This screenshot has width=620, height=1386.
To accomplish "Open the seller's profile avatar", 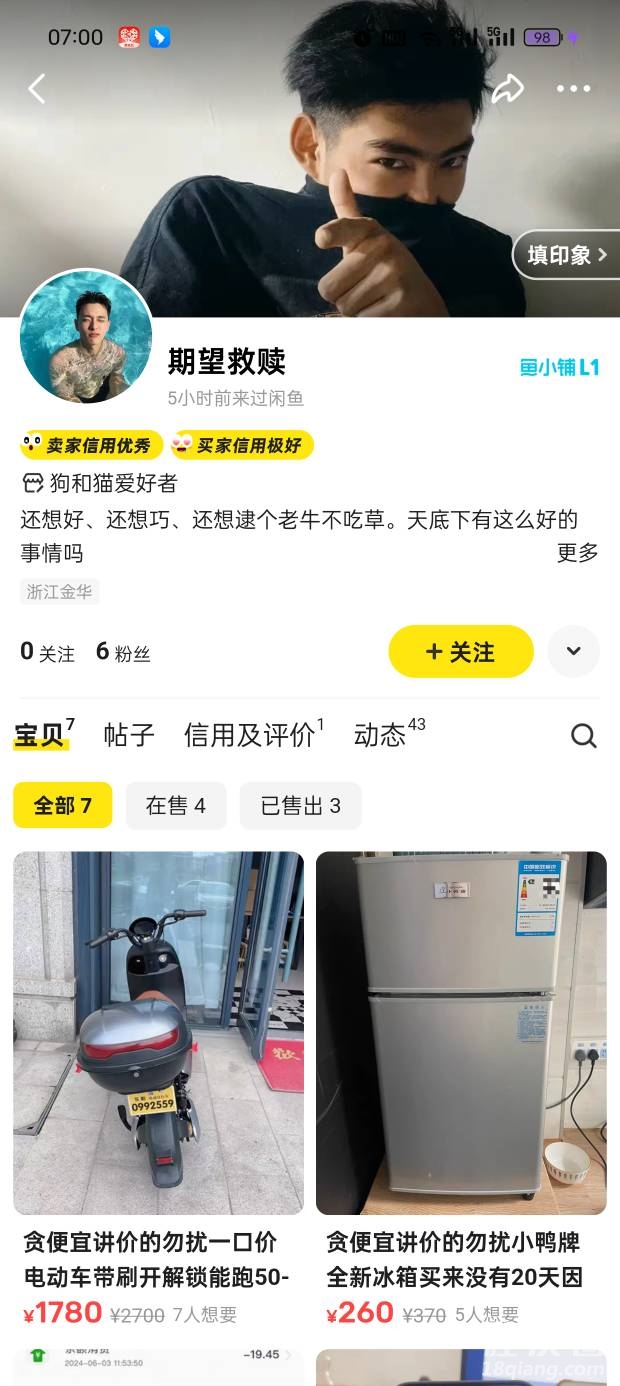I will (x=86, y=336).
